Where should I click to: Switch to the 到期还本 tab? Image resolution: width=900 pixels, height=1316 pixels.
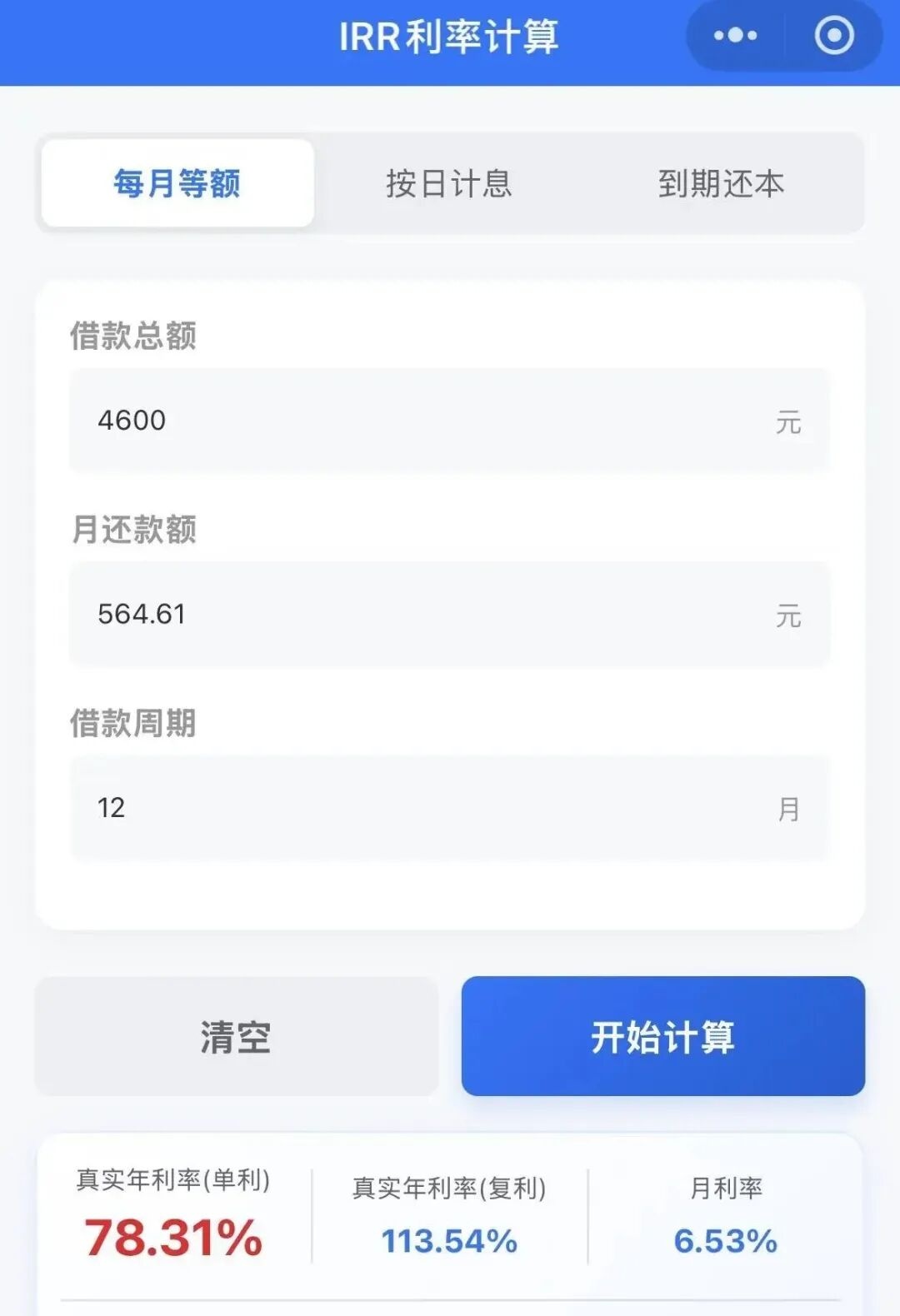(x=721, y=184)
